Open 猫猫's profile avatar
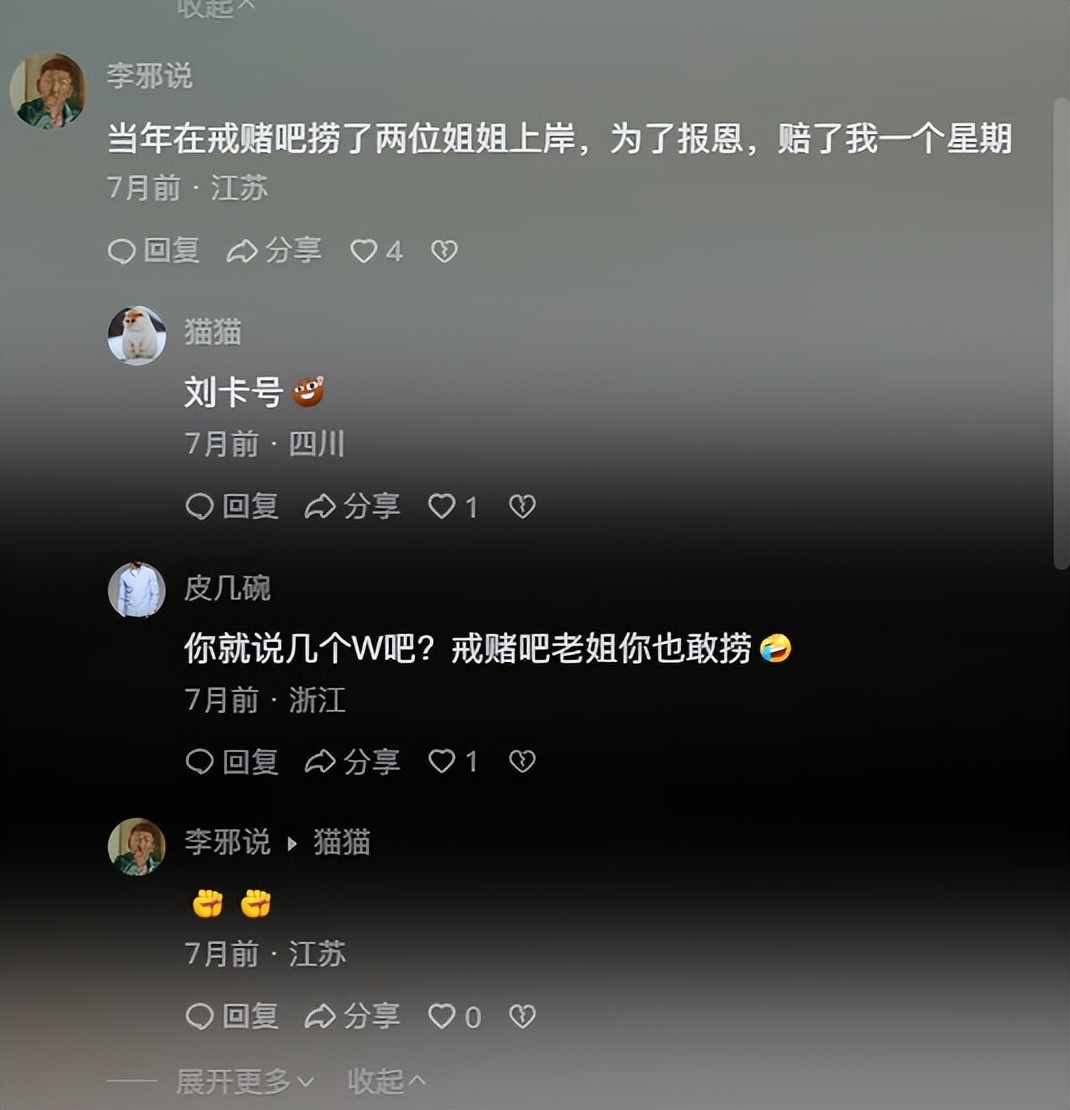Screen dimensions: 1070x1110 137,335
